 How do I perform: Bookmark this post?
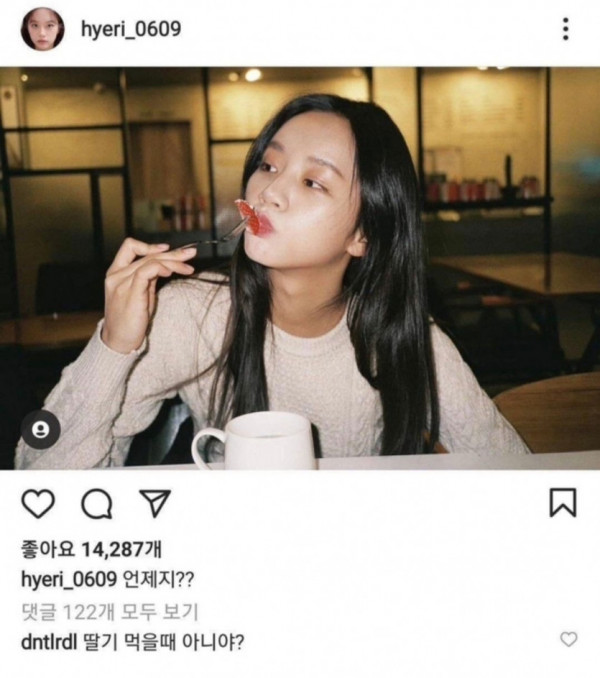point(563,504)
